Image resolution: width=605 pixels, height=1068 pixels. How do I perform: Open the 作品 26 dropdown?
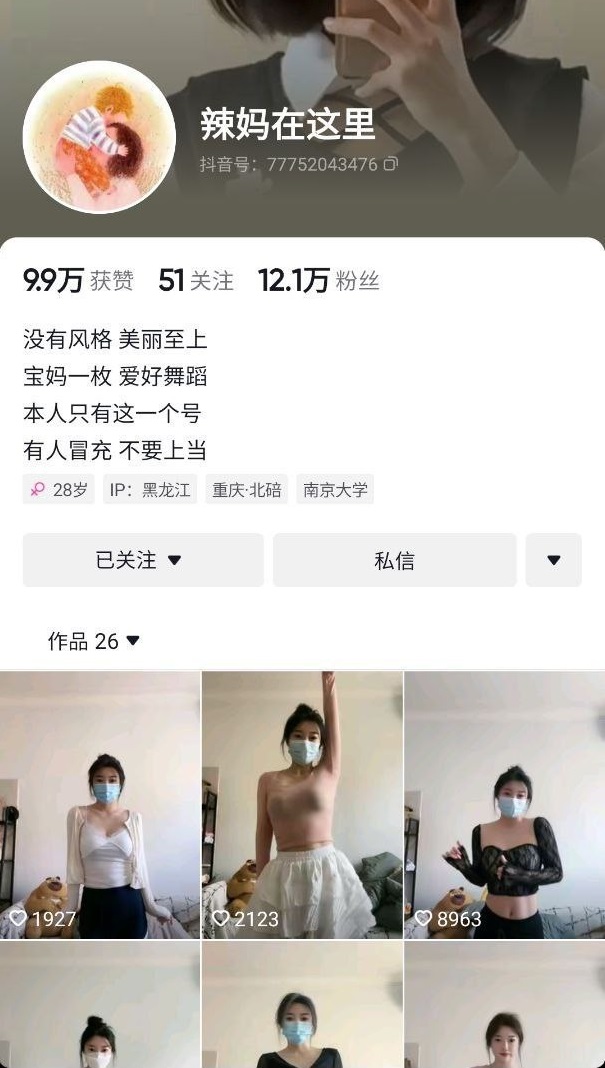[x=93, y=641]
